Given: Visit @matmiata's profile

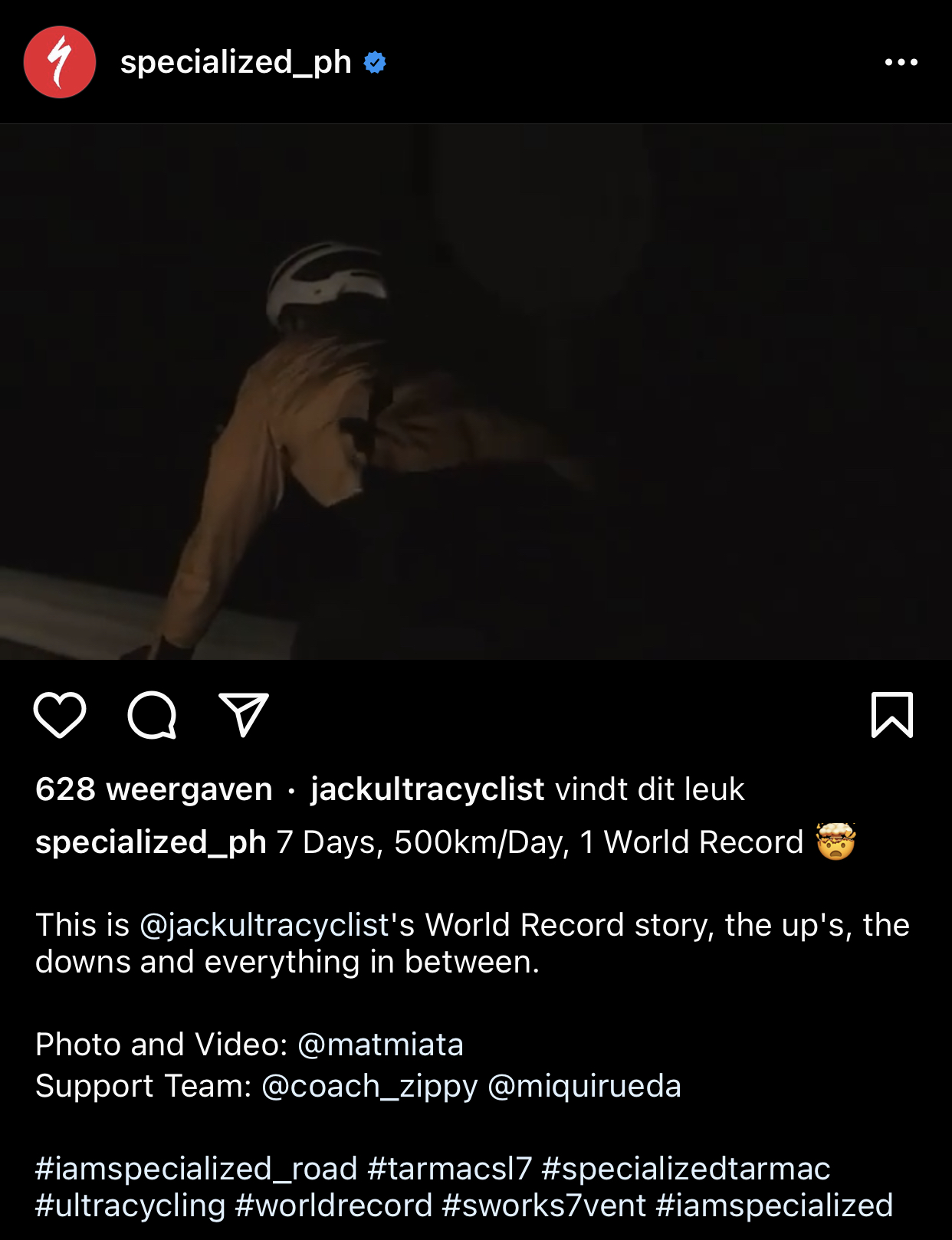Looking at the screenshot, I should tap(380, 1045).
